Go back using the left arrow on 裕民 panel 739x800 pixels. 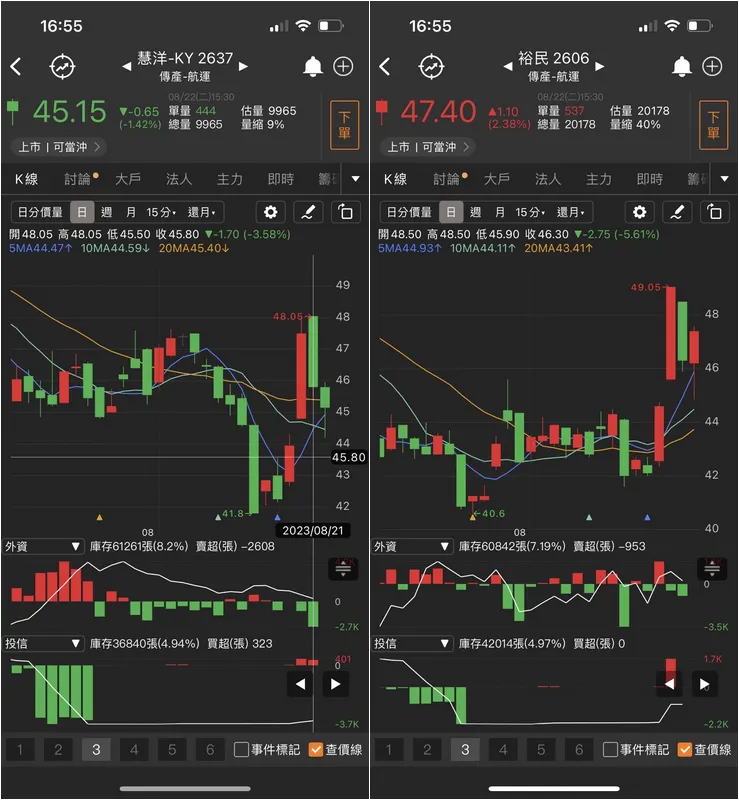pos(387,66)
